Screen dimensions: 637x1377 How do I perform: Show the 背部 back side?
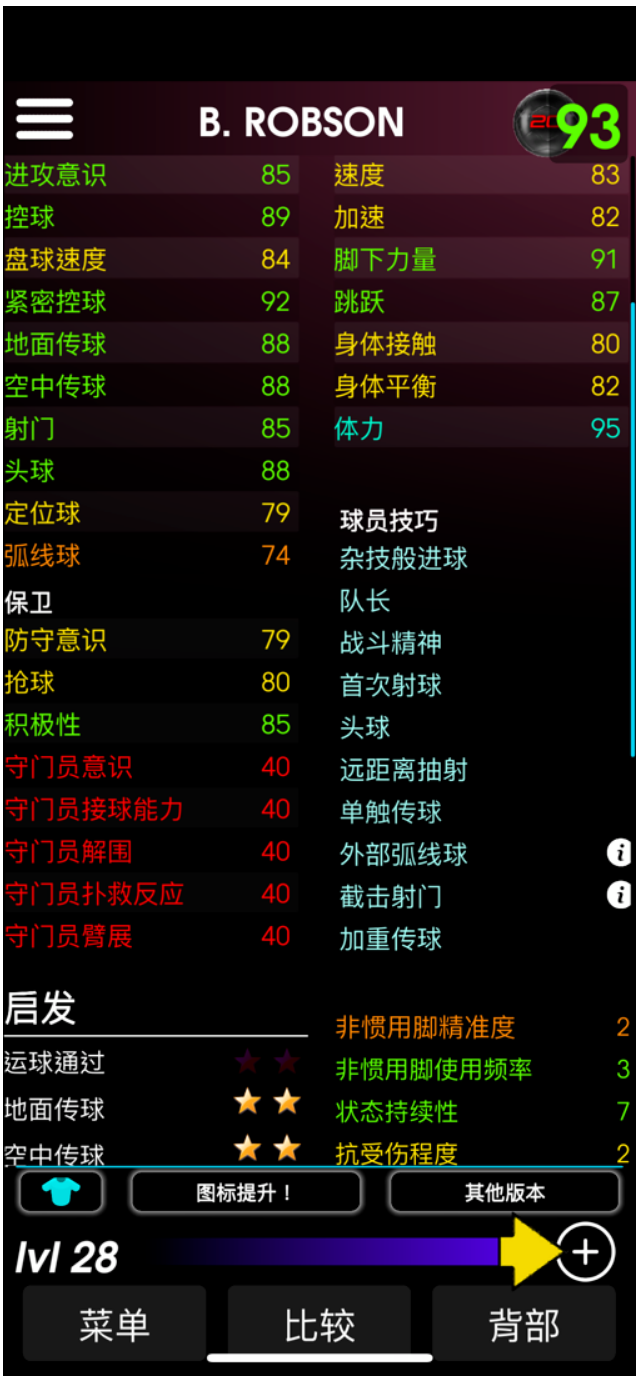(x=523, y=1325)
